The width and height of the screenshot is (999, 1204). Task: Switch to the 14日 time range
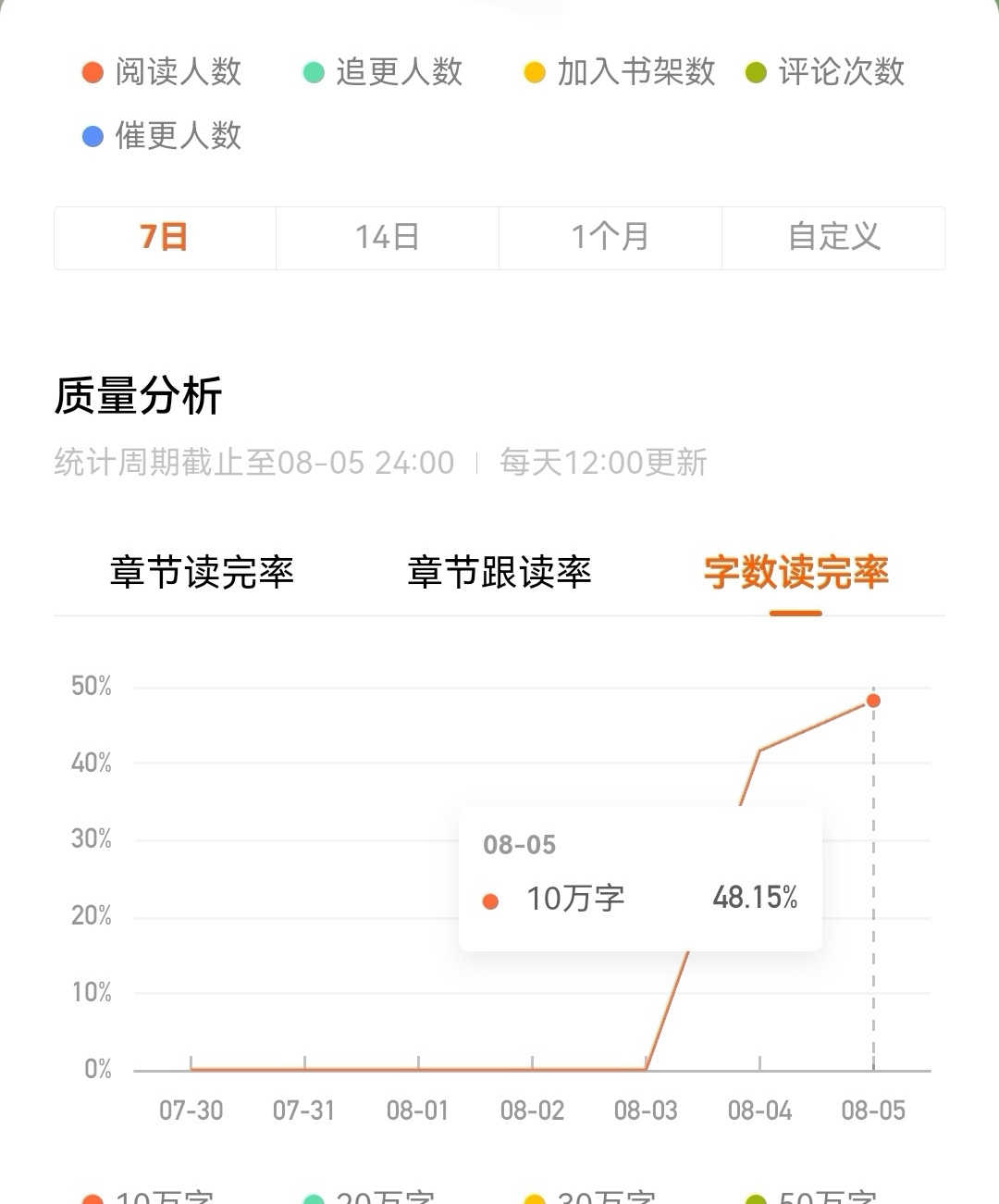[388, 238]
